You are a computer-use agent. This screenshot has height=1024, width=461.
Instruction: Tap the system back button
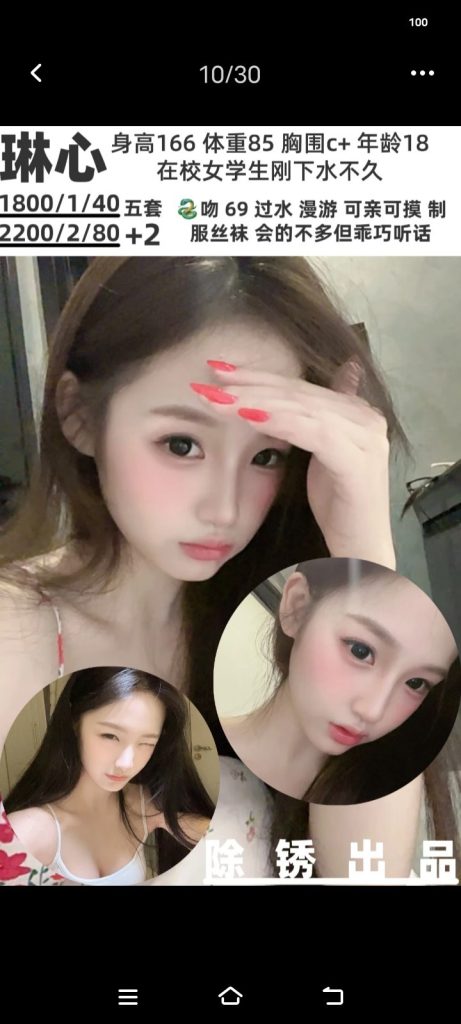pyautogui.click(x=333, y=996)
